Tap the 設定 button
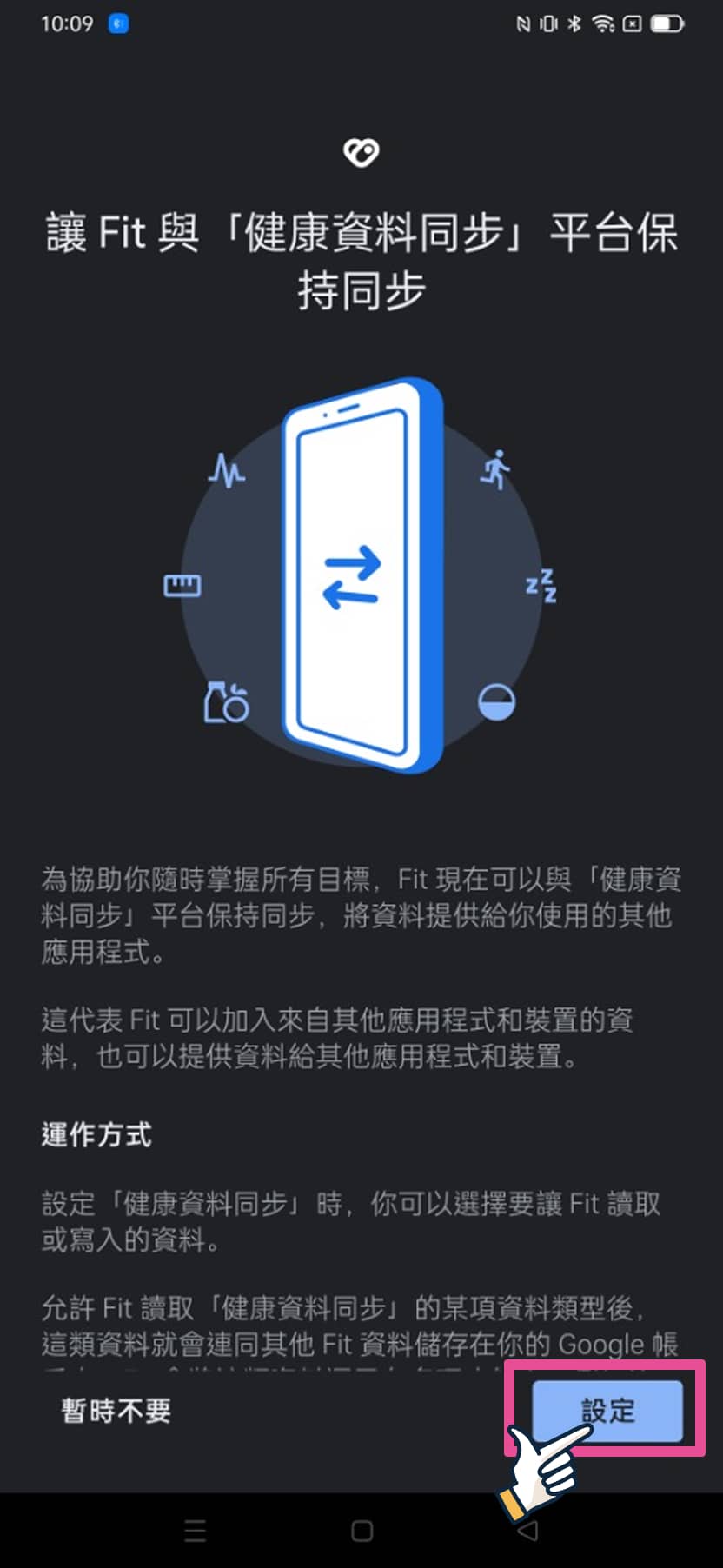This screenshot has height=1568, width=723. pyautogui.click(x=607, y=1411)
